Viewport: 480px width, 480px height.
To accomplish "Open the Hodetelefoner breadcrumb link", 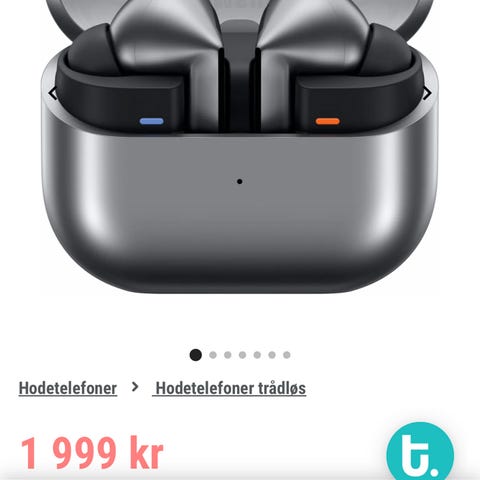I will [68, 388].
